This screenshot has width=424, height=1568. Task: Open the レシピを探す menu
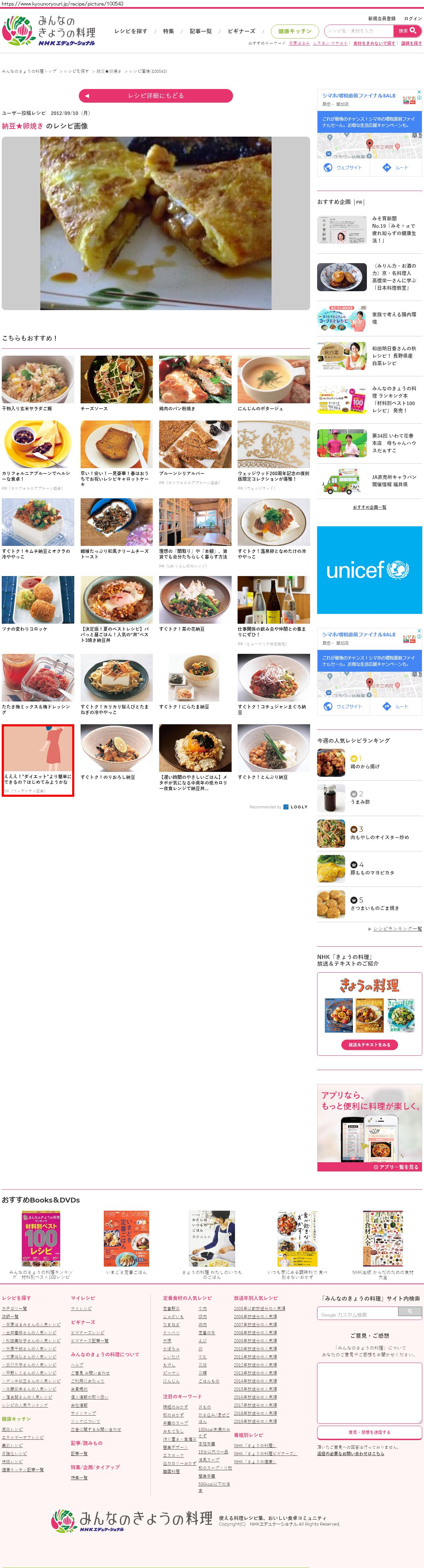click(131, 31)
